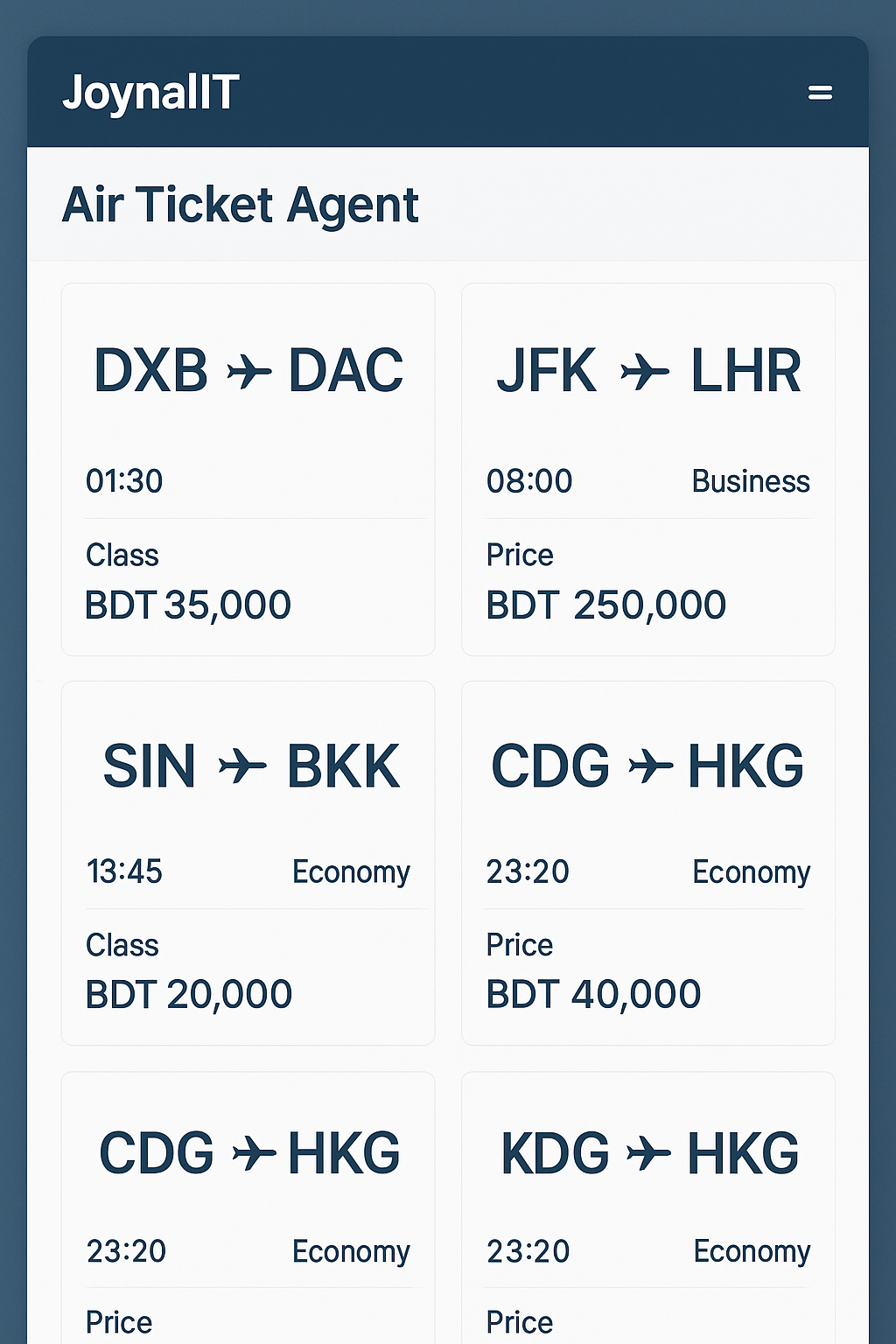Select the JFK to LHR flight card
This screenshot has height=1344, width=896.
(x=647, y=468)
